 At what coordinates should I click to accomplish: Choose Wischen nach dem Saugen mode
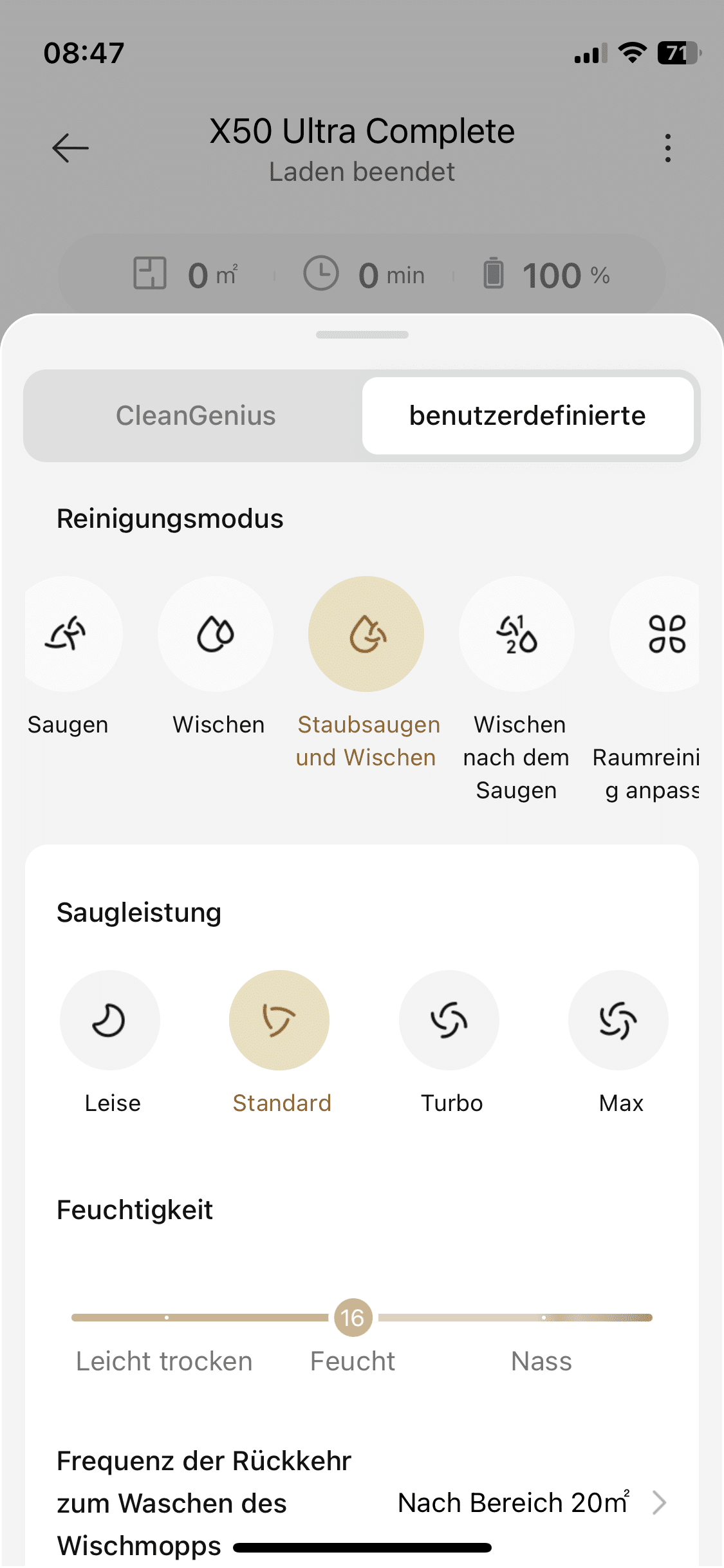(x=517, y=635)
